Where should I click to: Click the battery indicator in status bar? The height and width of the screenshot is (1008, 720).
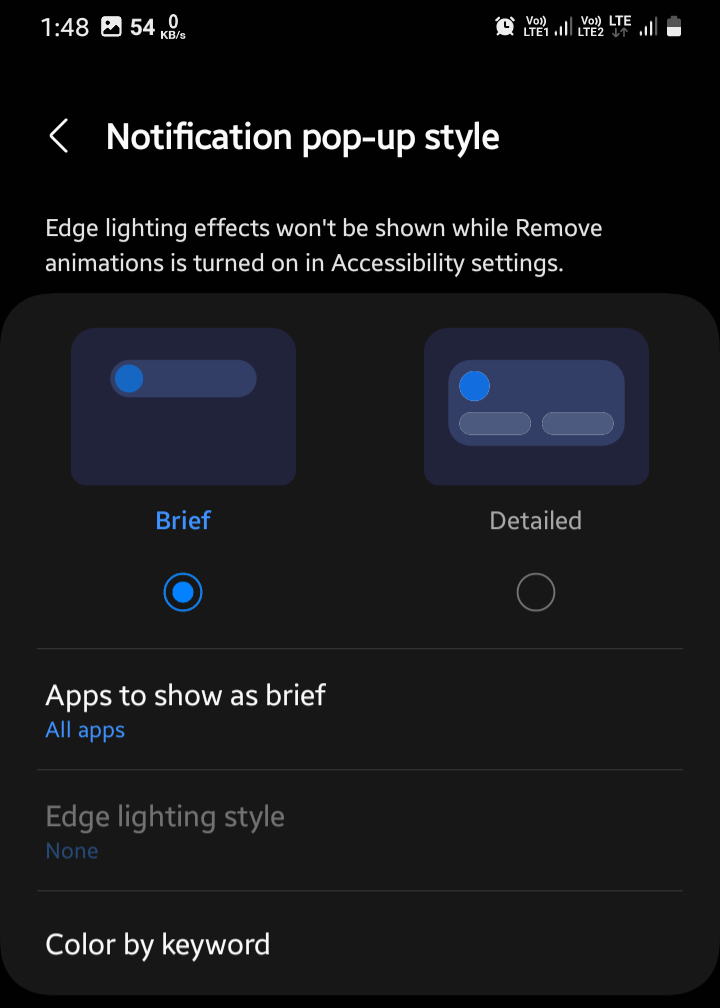point(673,26)
